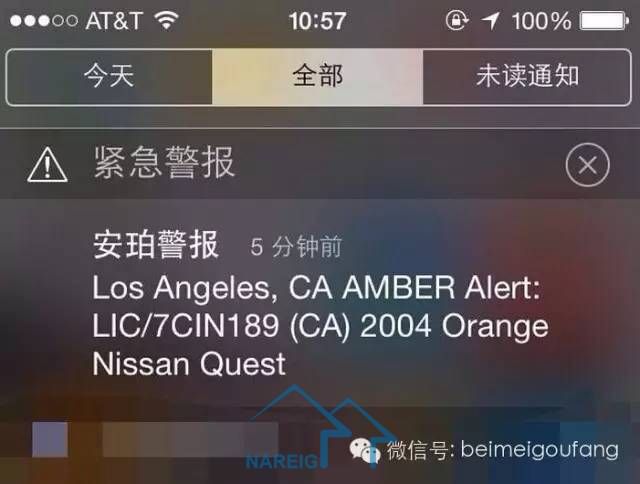Clear the 紧急警报 notifications section
This screenshot has height=484, width=640.
[587, 166]
